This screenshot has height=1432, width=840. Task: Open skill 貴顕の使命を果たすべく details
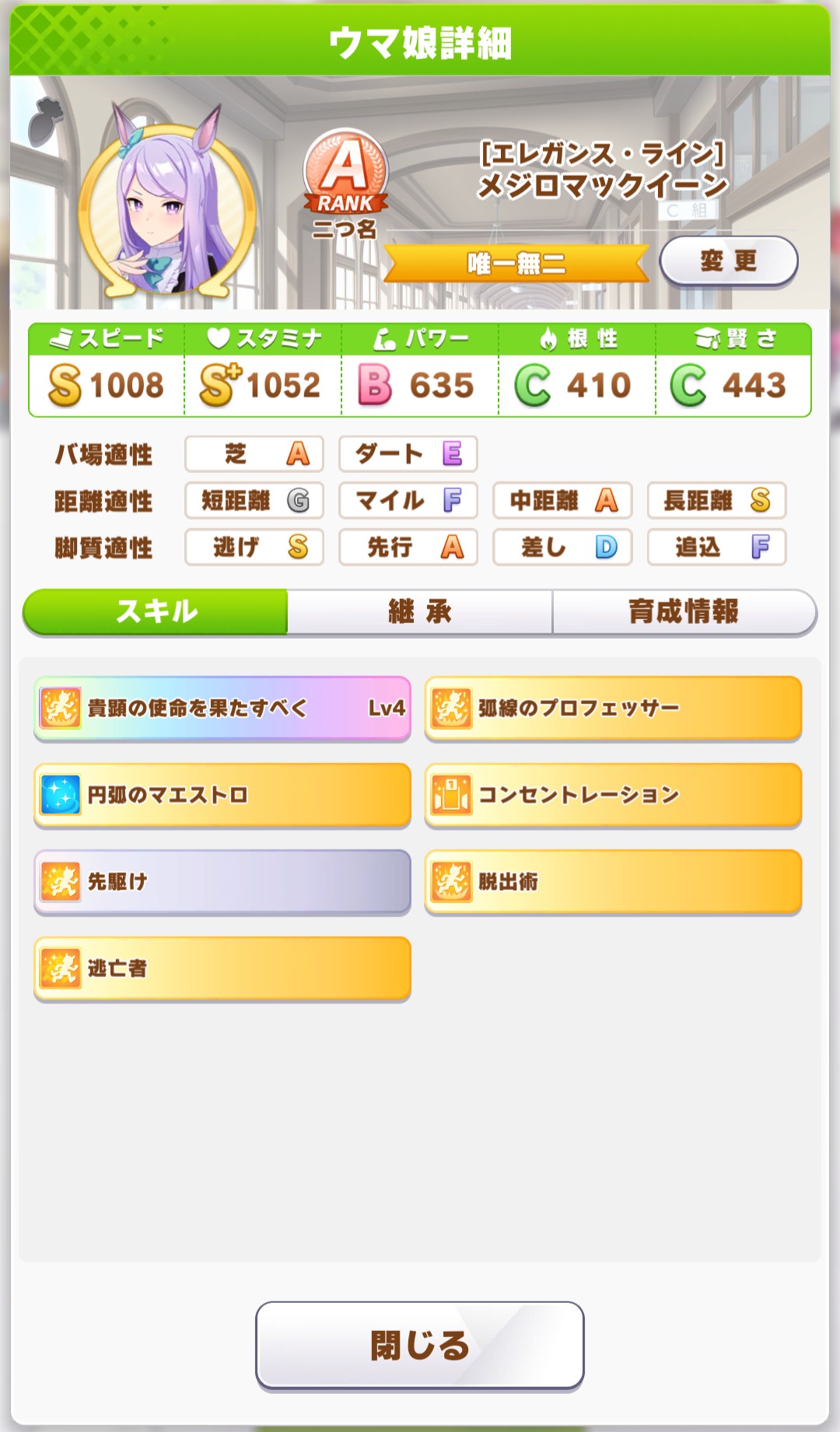[x=222, y=708]
